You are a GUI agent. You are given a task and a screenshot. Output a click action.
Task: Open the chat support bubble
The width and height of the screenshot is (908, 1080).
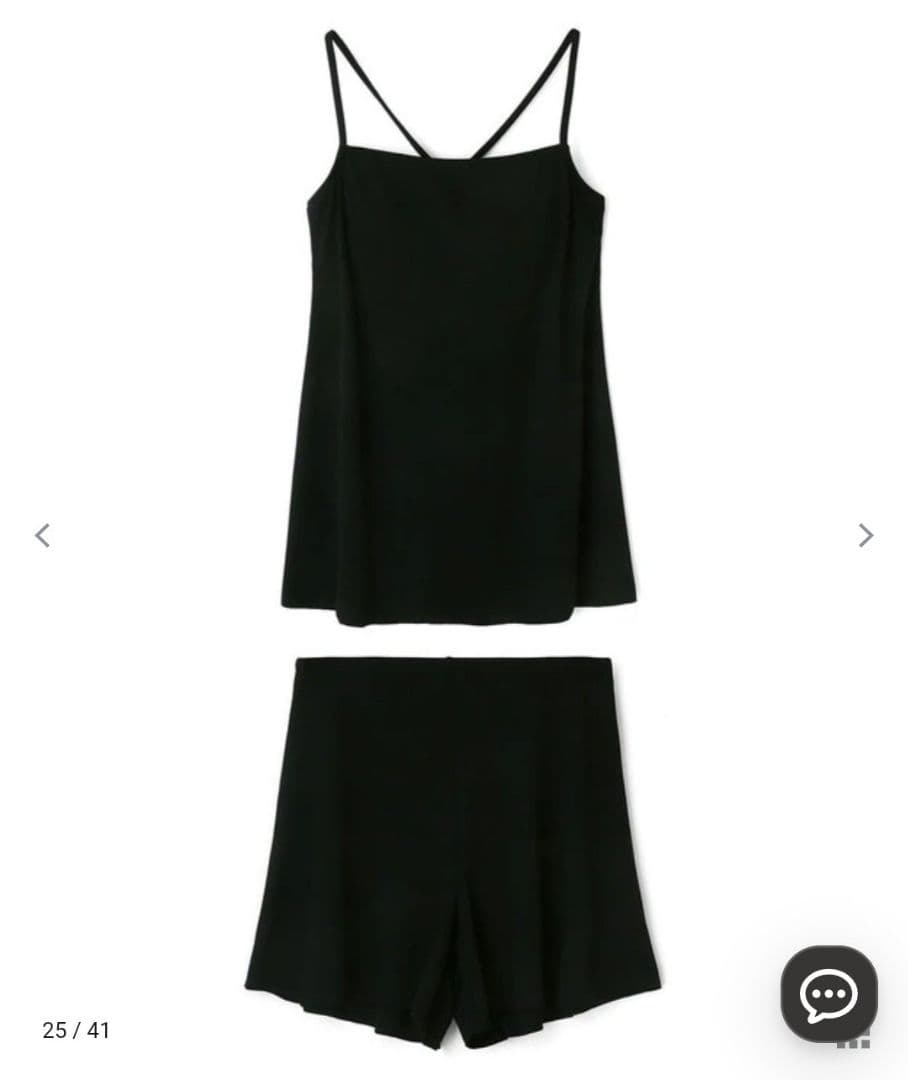(x=828, y=993)
